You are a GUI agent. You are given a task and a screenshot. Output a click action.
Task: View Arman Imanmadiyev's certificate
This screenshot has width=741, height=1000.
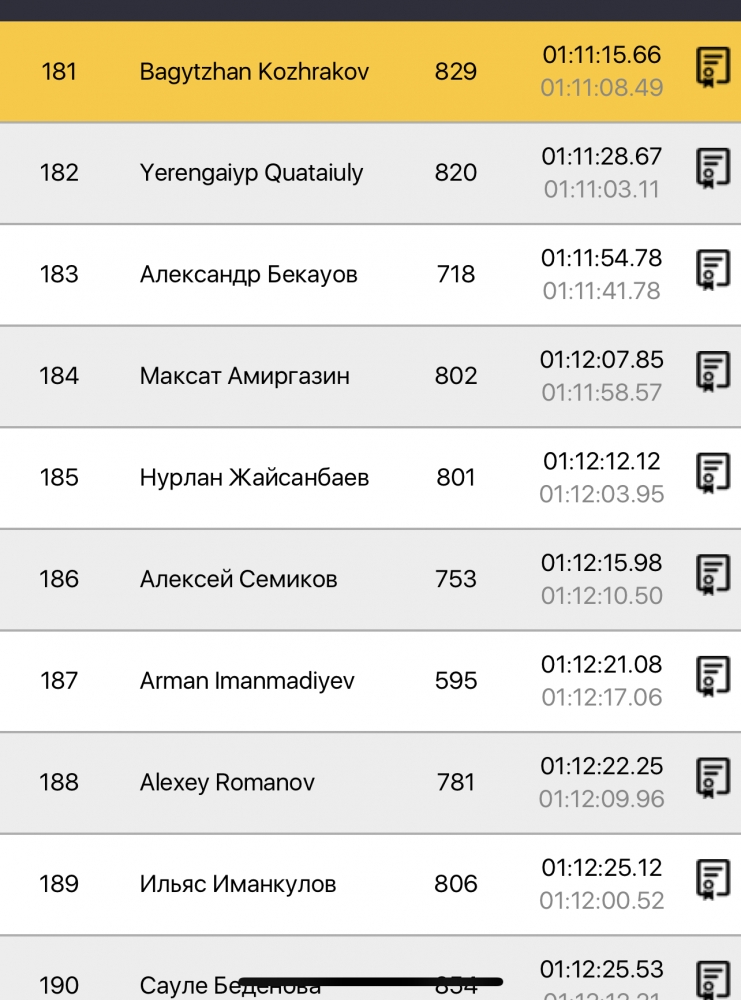pos(712,677)
